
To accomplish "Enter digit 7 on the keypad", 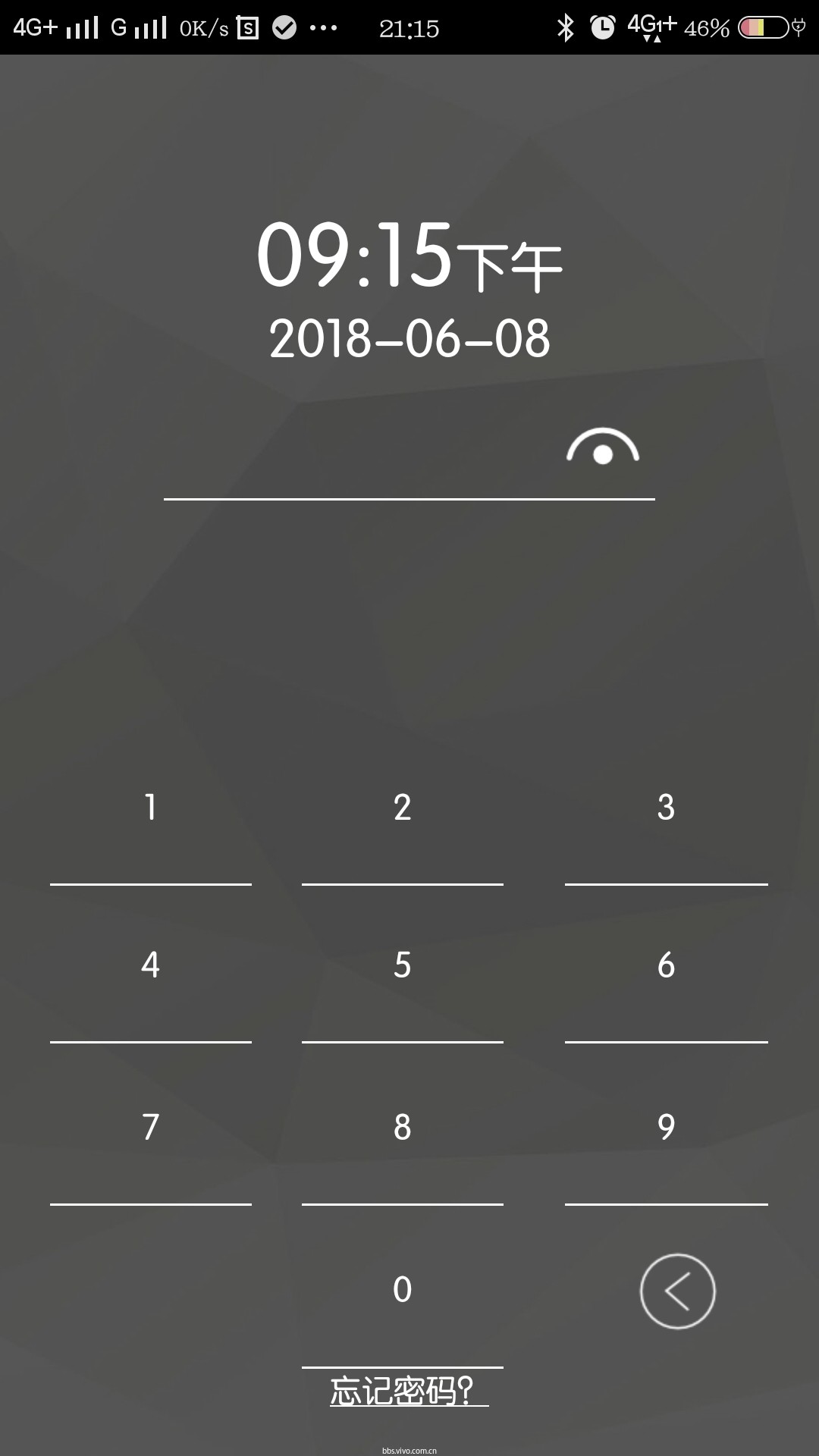I will (x=150, y=1126).
